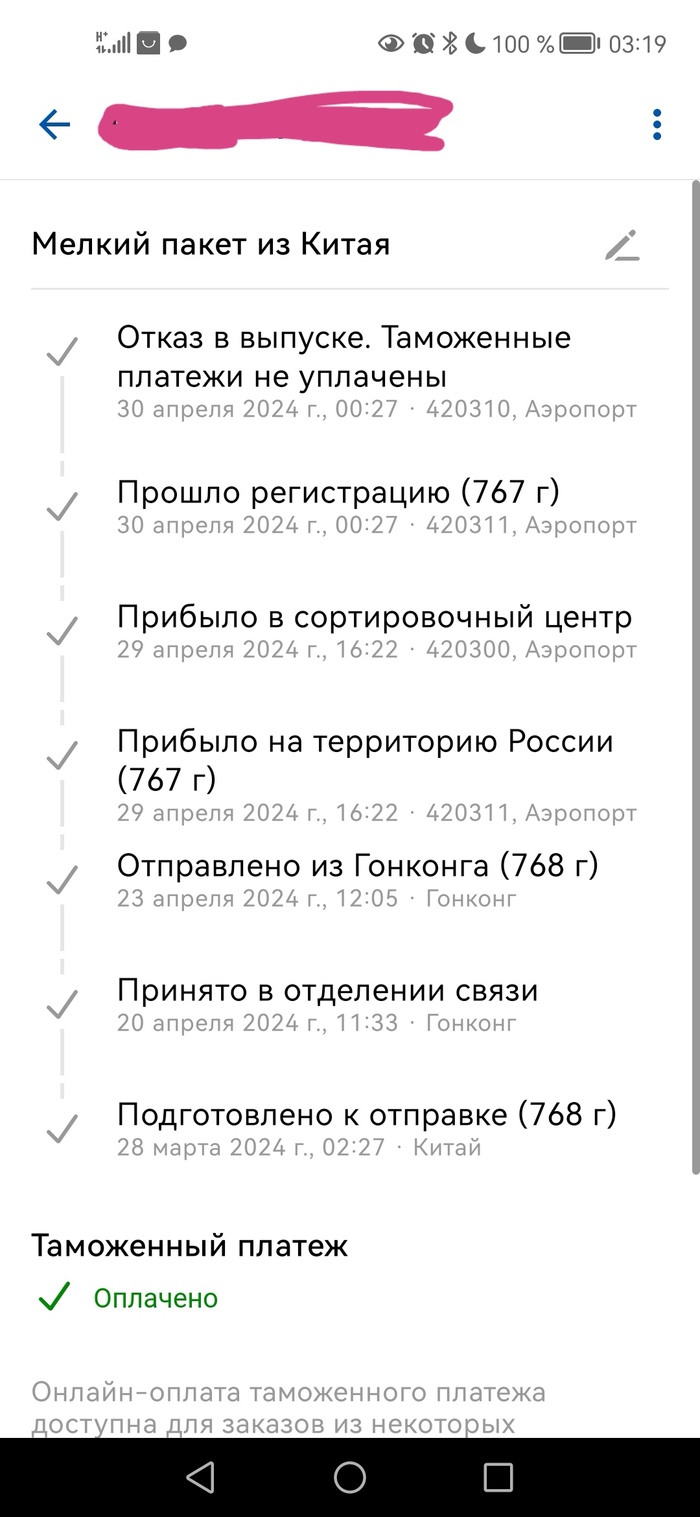Open recent apps from the navigation bar

point(497,1477)
